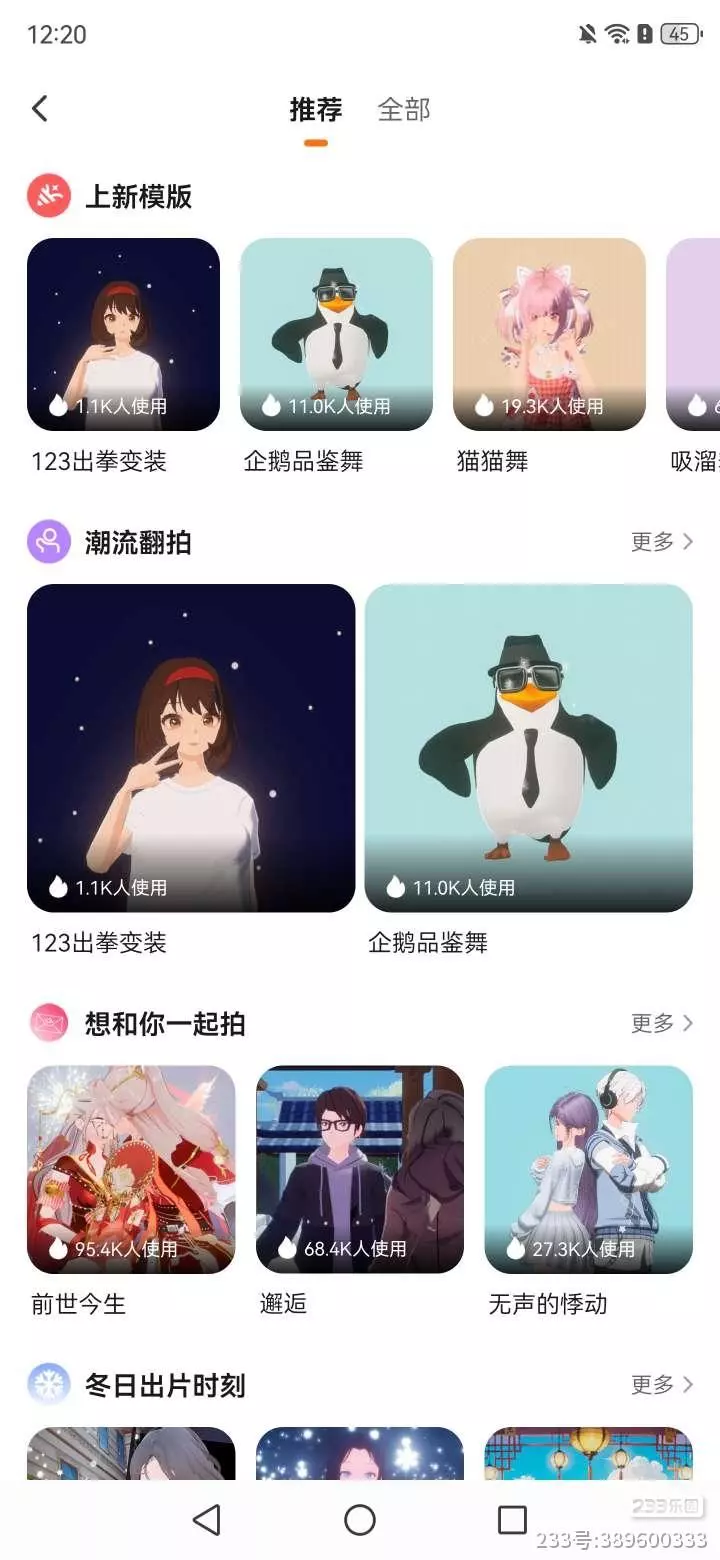
Task: Open 猫猫舞 template
Action: (549, 335)
